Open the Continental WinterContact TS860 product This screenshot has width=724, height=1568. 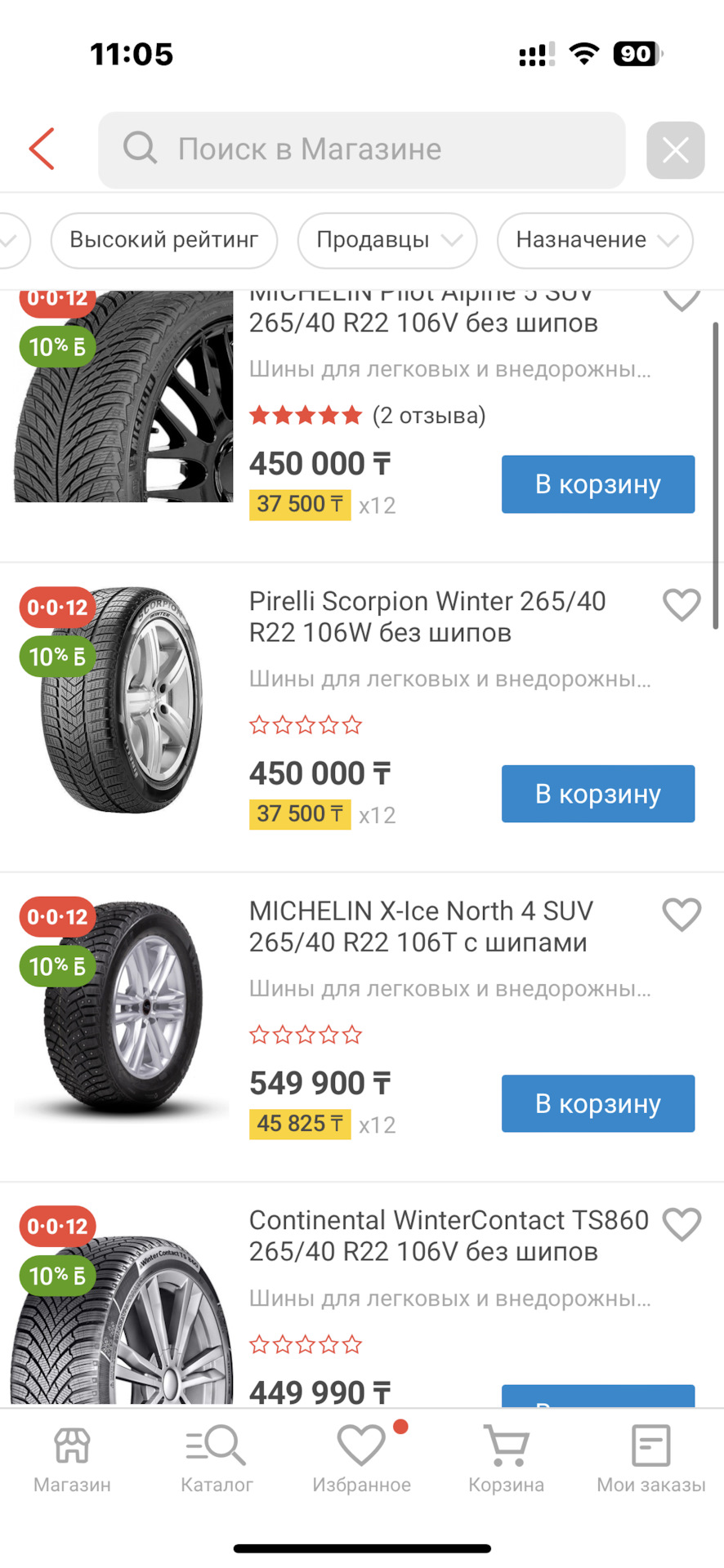449,1236
